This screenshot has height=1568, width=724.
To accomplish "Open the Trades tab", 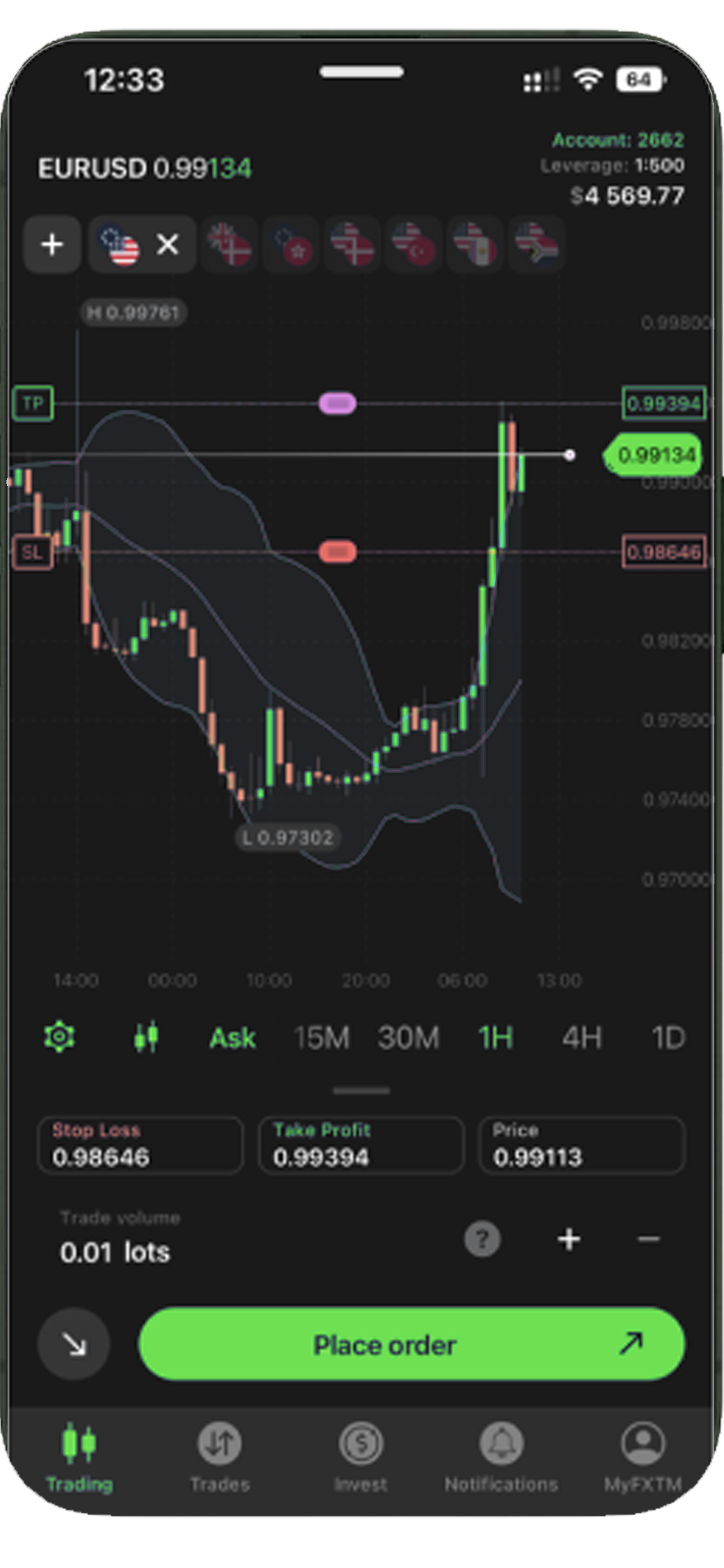I will pos(219,1458).
